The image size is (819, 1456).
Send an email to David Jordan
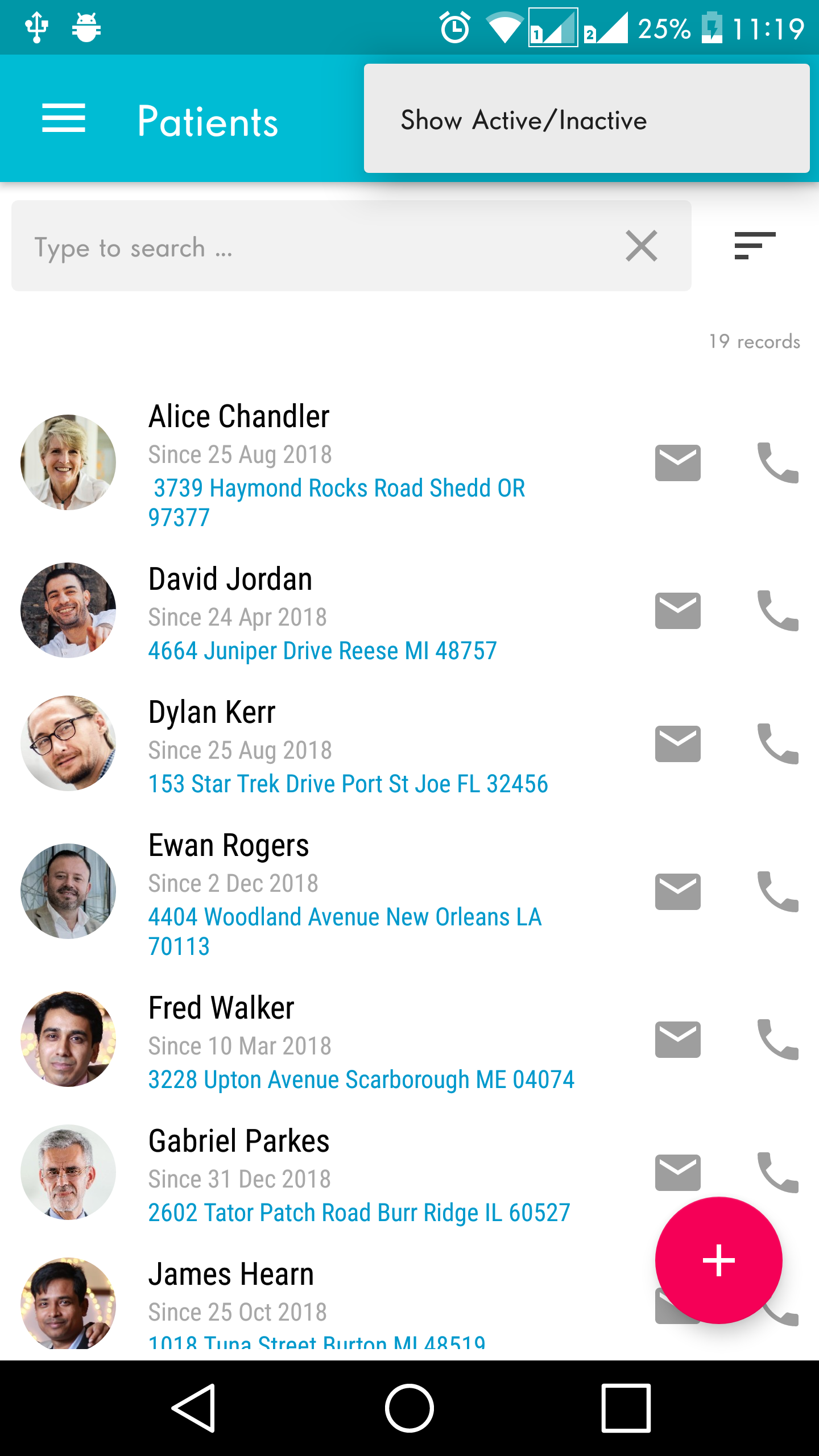[677, 610]
